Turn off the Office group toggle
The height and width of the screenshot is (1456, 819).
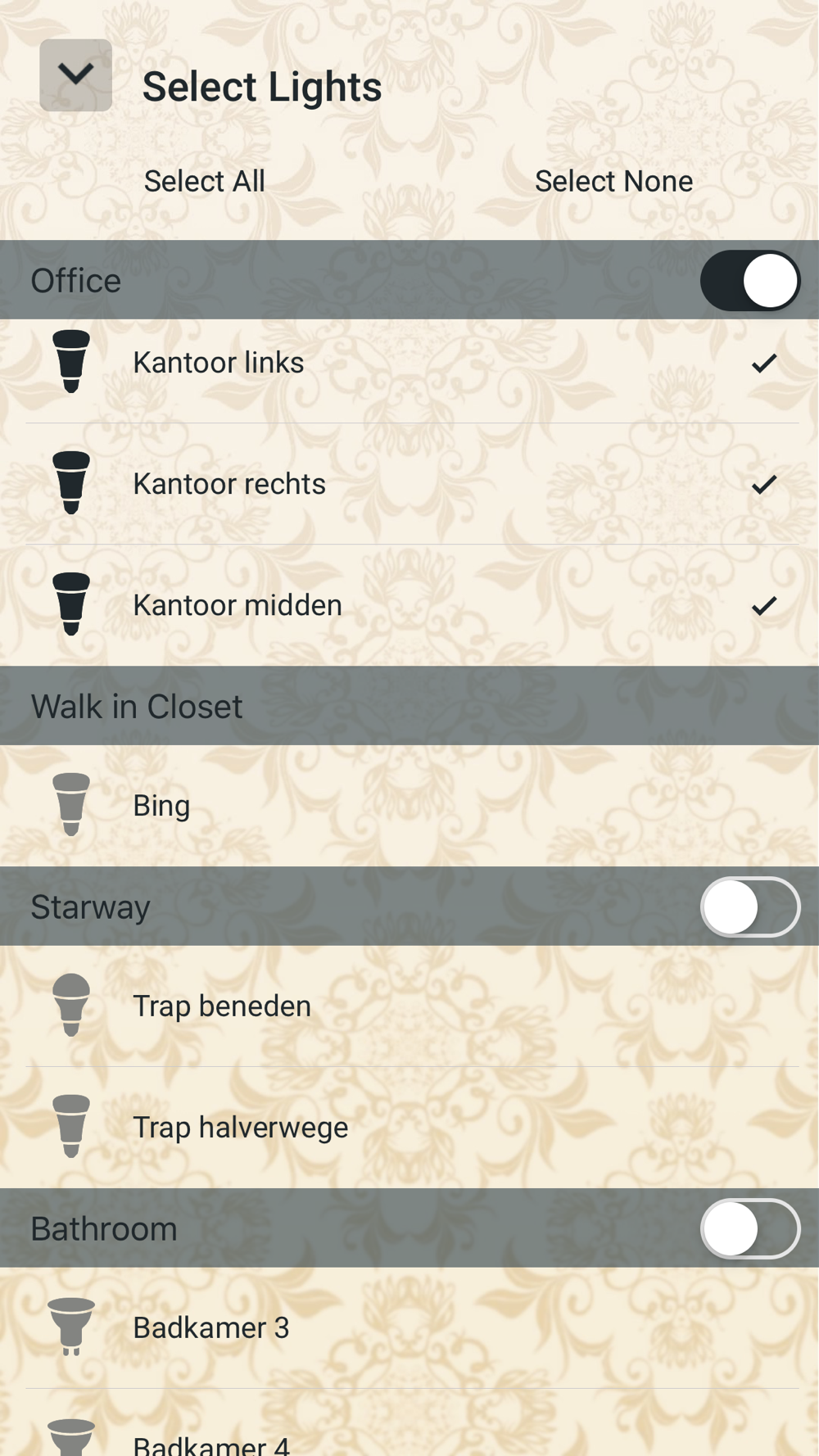click(x=749, y=281)
